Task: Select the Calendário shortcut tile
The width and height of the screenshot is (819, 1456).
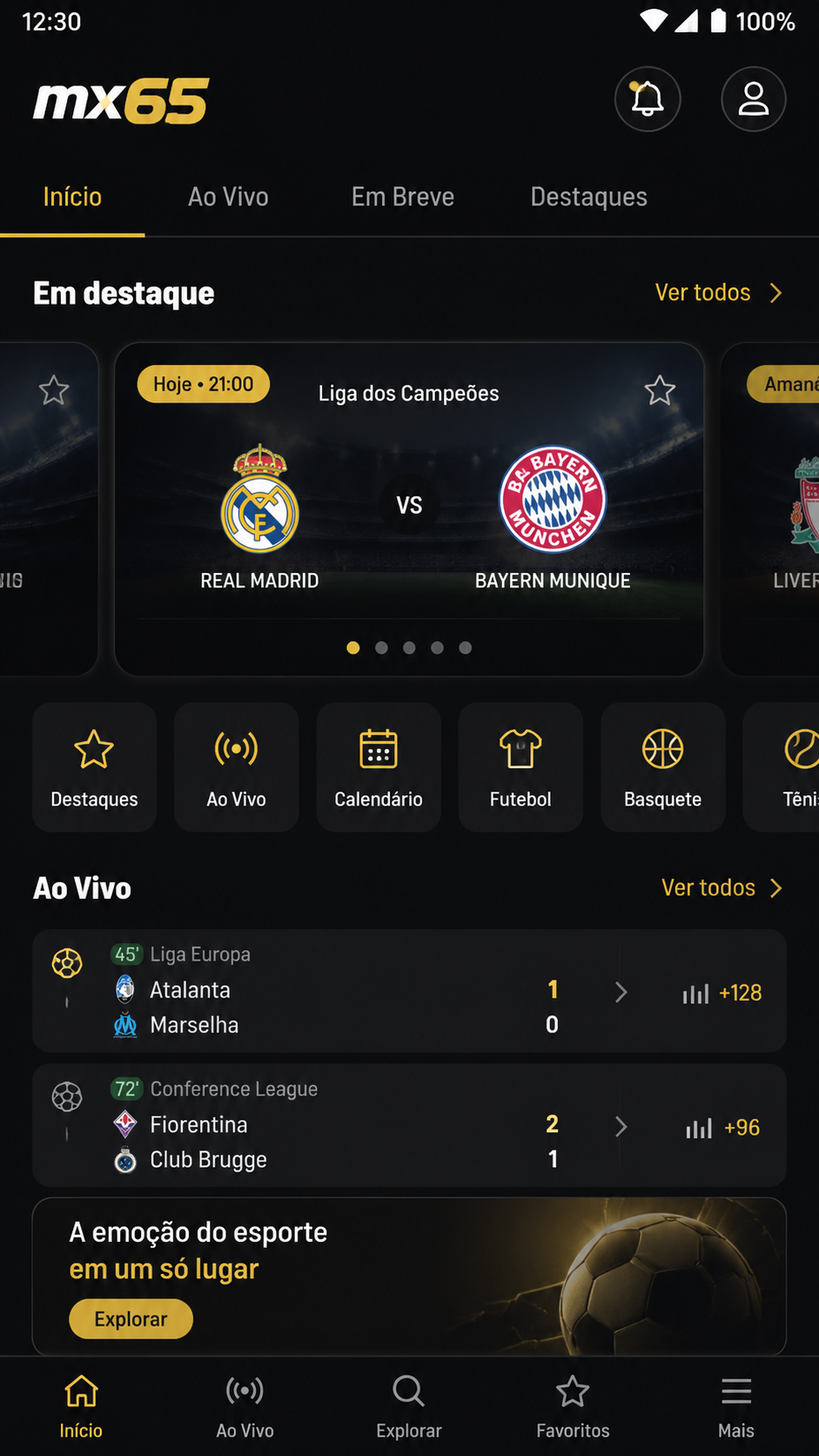Action: point(379,767)
